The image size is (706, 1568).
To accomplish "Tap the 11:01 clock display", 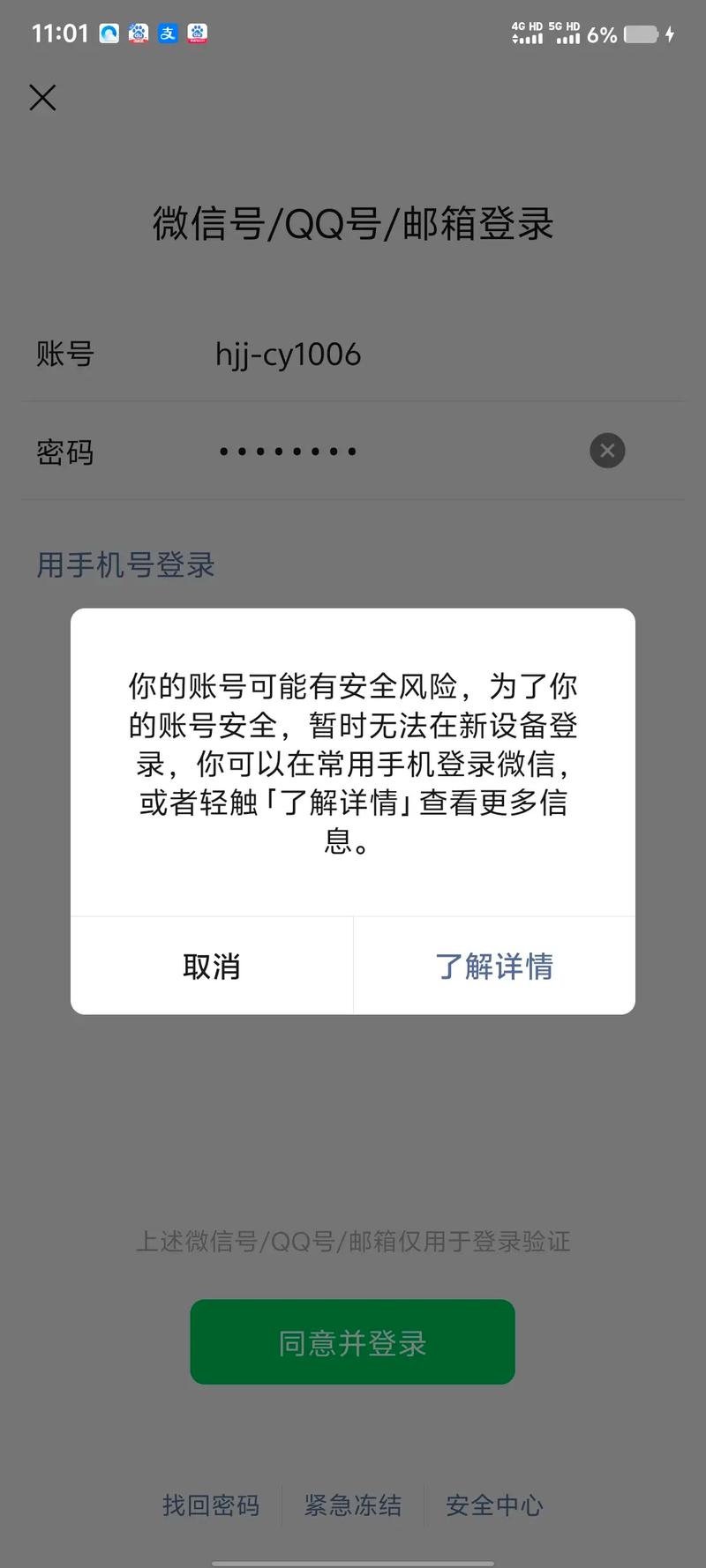I will [x=60, y=33].
